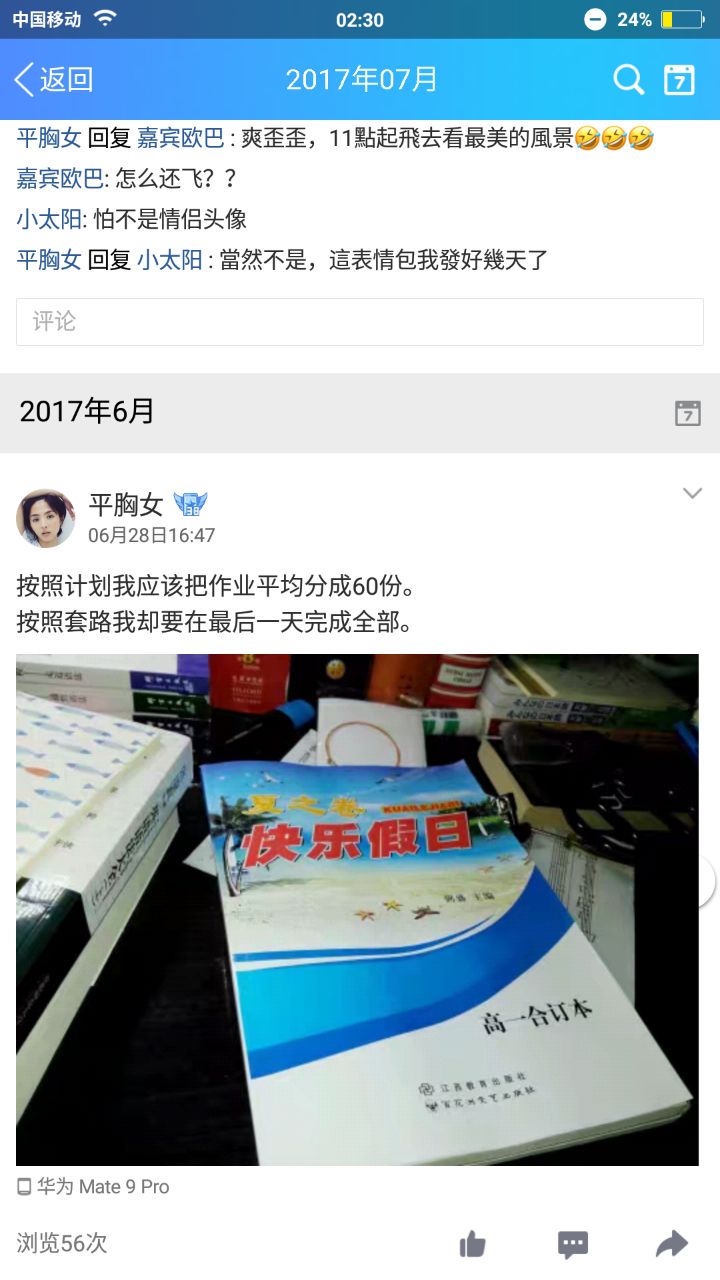Like the 06月28日 post
Image resolution: width=720 pixels, height=1280 pixels.
pos(473,1244)
